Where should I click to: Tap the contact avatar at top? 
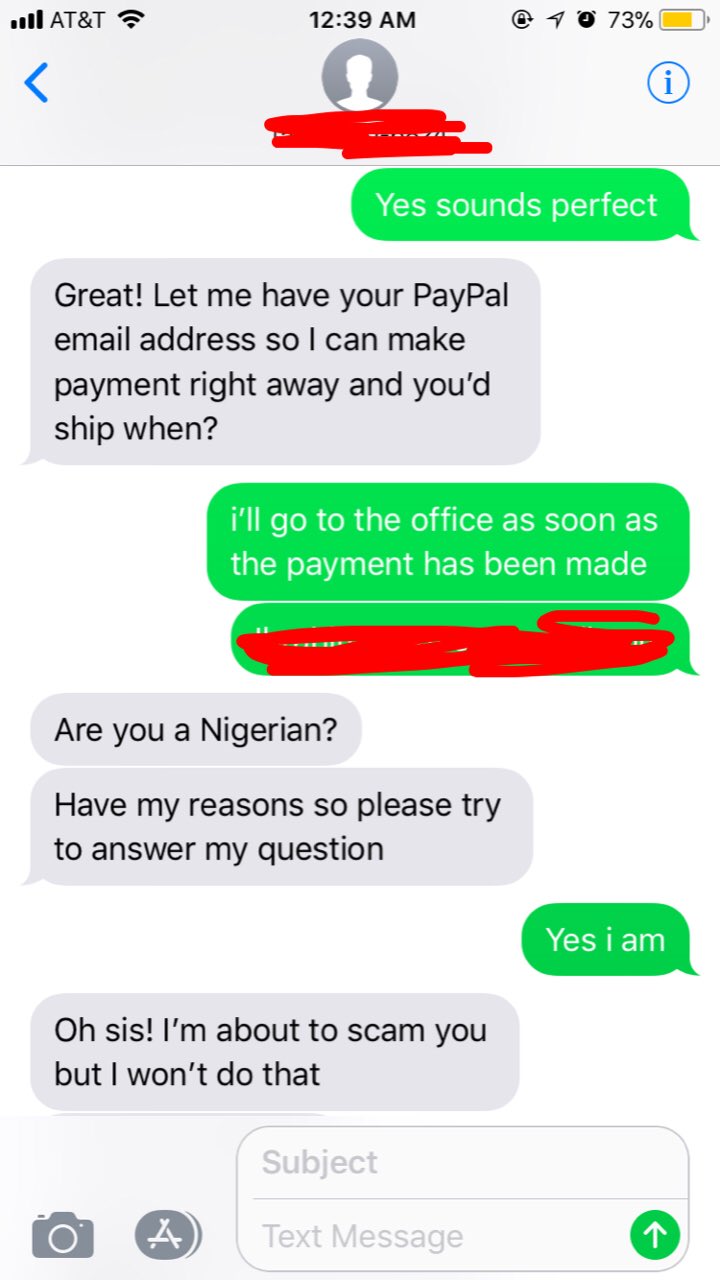[x=360, y=76]
